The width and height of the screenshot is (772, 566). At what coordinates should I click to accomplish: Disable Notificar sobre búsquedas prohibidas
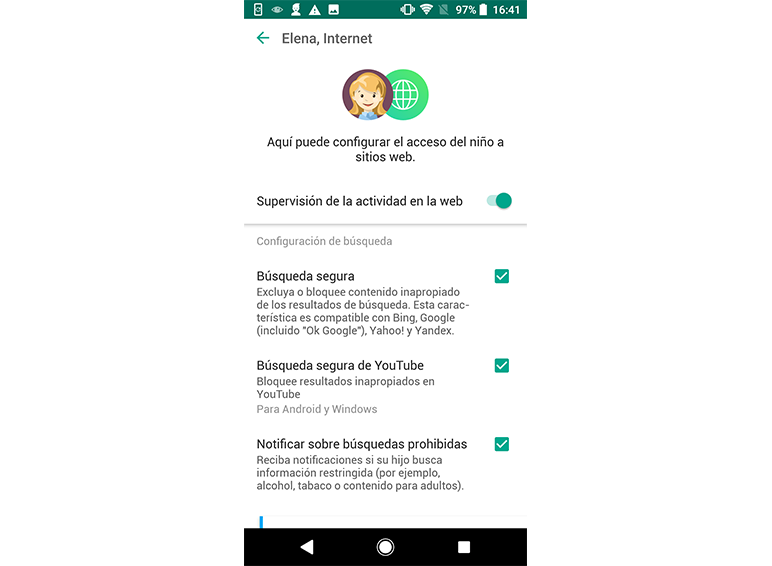click(502, 444)
